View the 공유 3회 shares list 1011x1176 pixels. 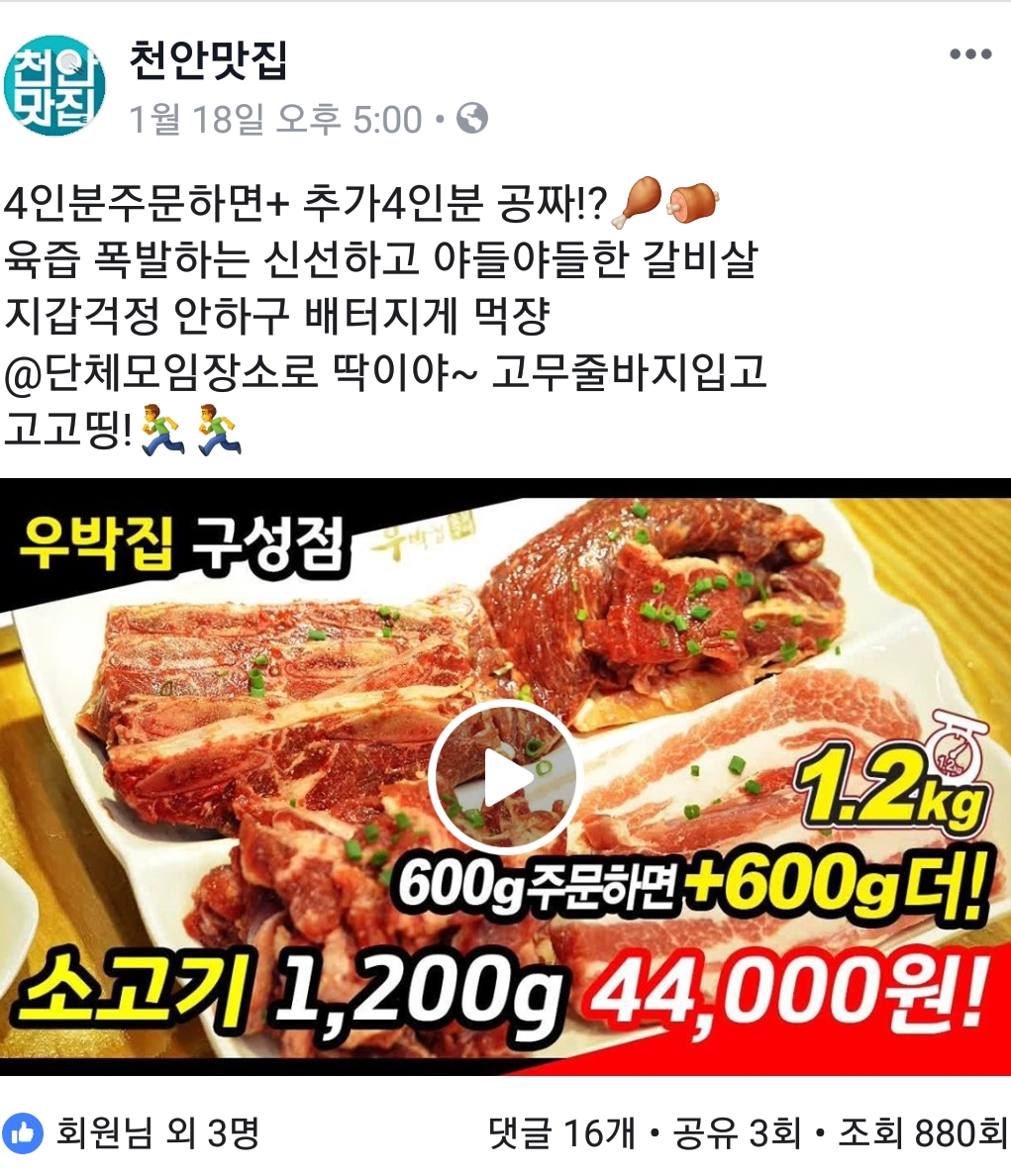[x=736, y=1133]
